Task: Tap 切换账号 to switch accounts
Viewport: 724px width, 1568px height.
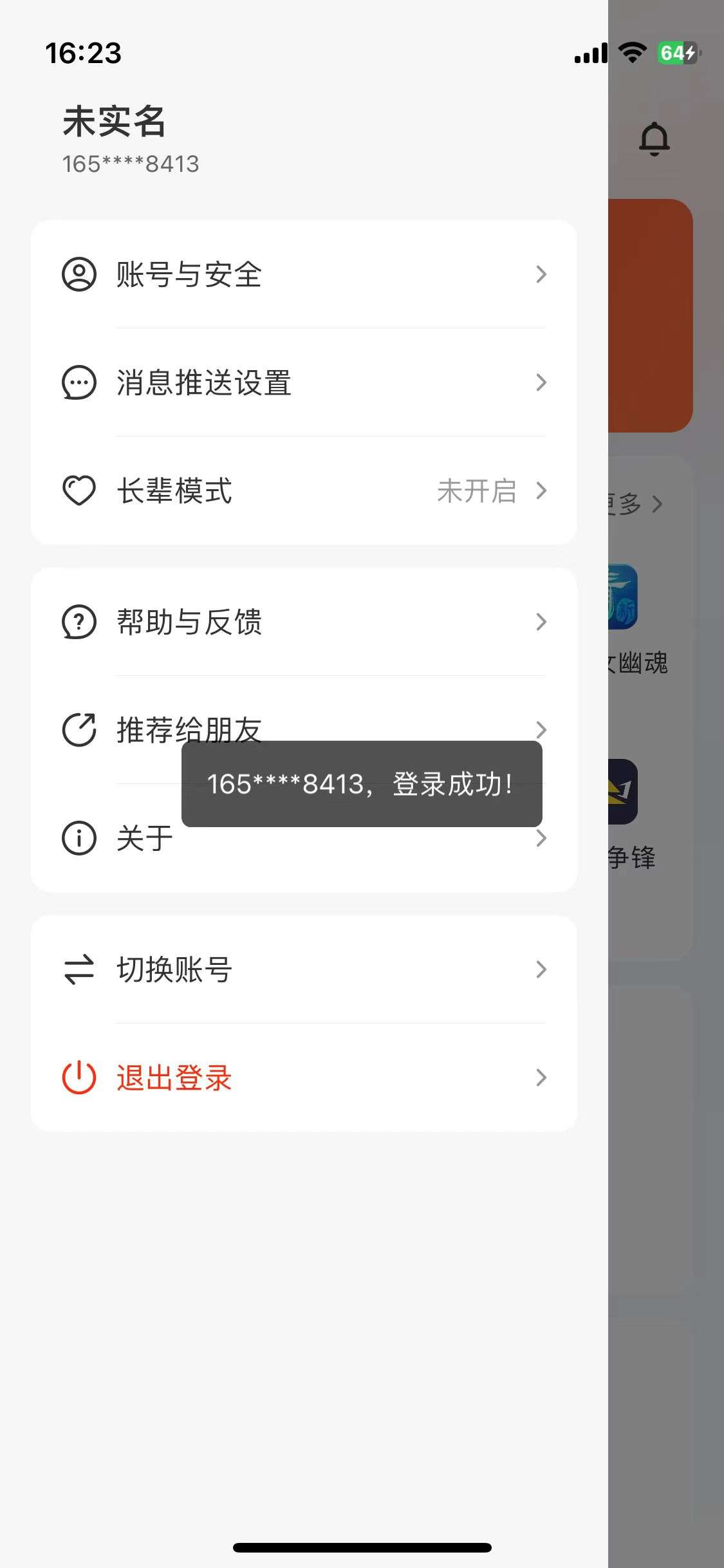Action: tap(174, 969)
